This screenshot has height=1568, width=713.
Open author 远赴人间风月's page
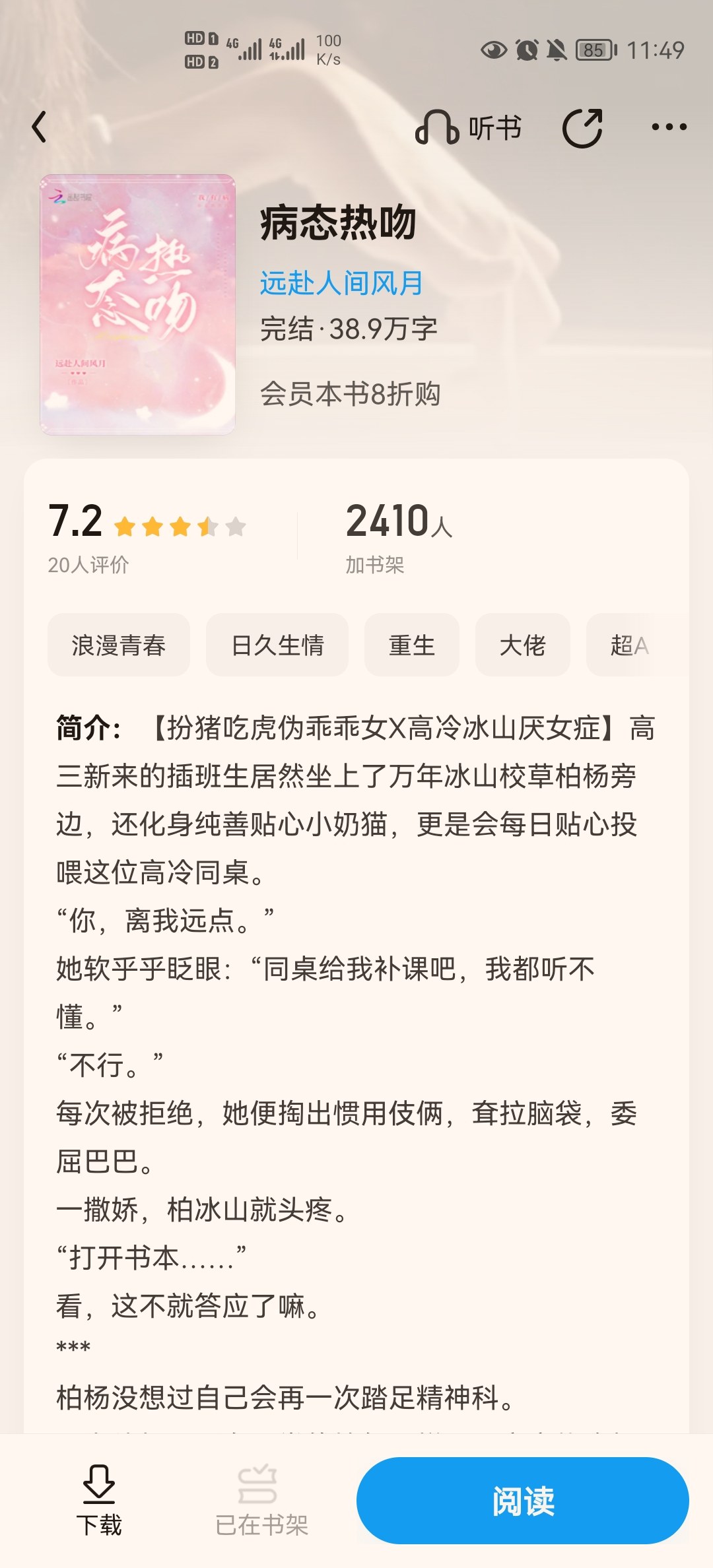point(341,283)
